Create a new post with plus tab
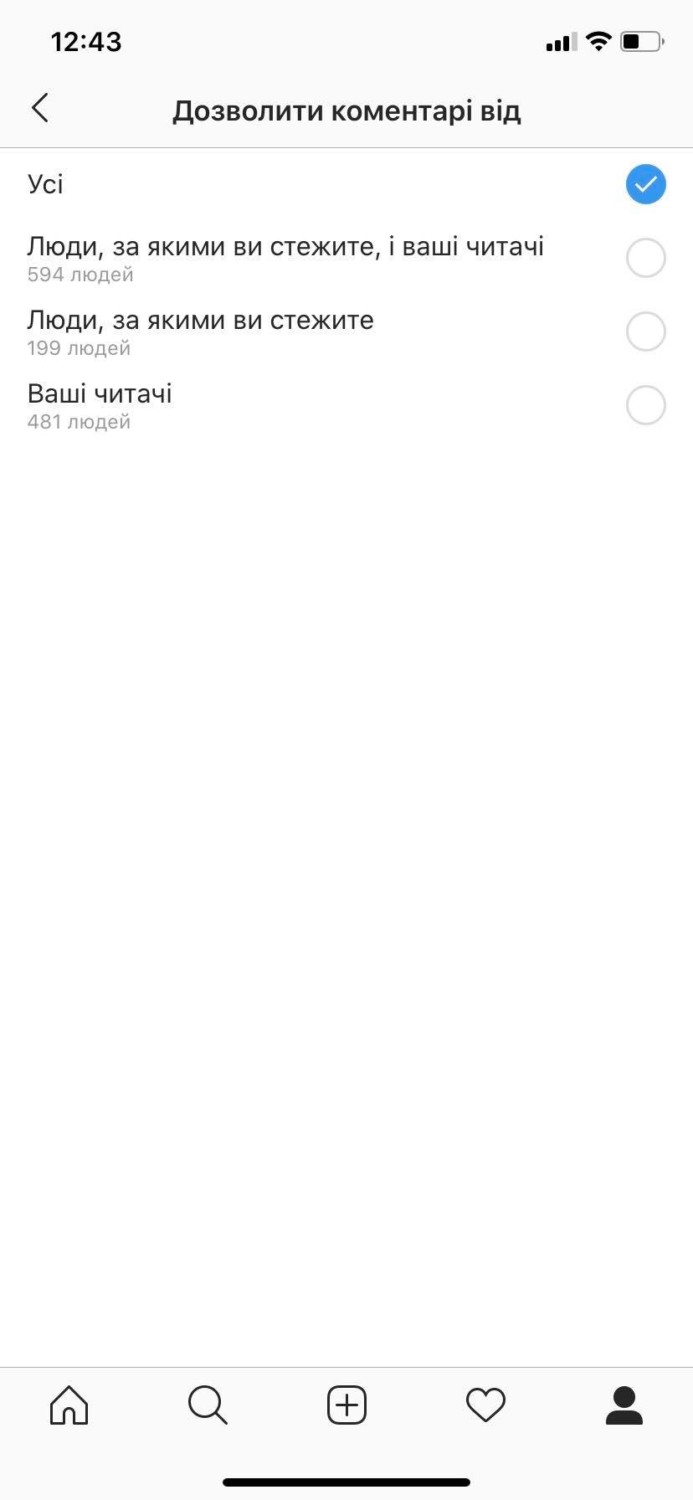This screenshot has height=1500, width=693. pos(347,1405)
